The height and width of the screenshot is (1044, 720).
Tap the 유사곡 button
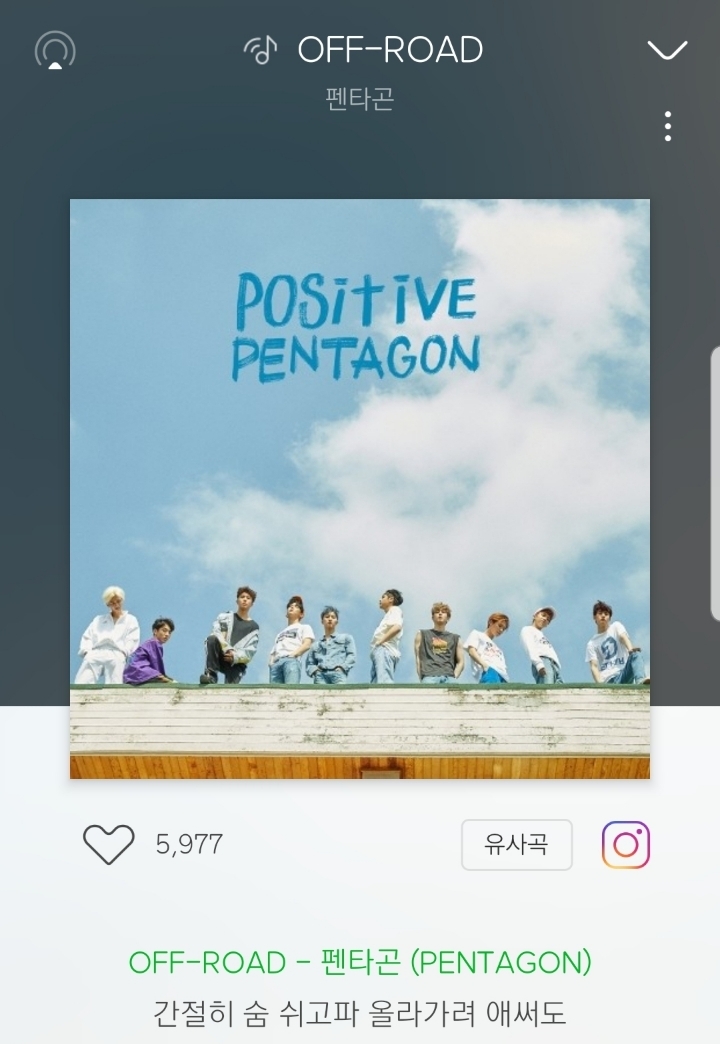pos(516,845)
